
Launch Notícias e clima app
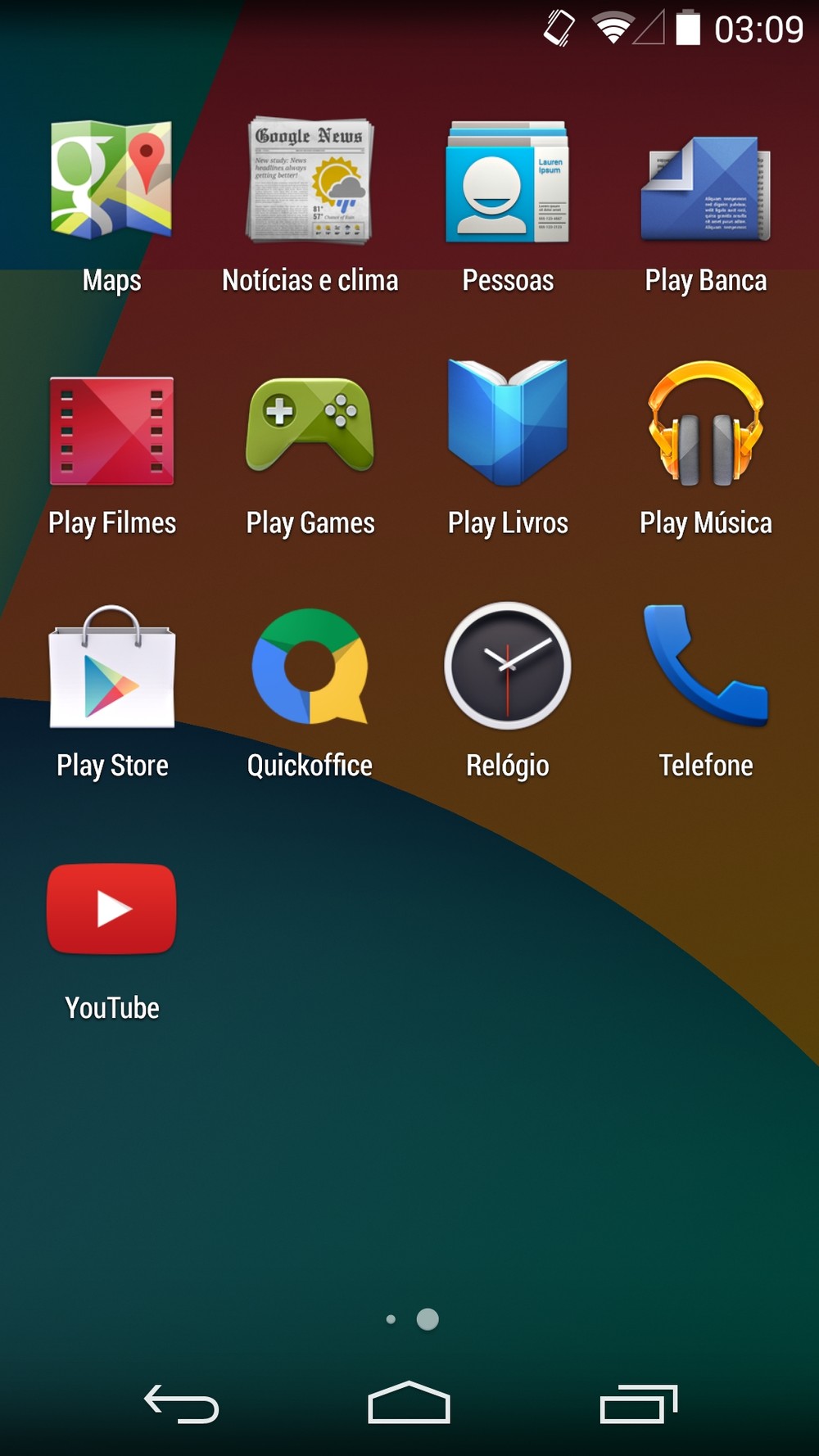(310, 180)
